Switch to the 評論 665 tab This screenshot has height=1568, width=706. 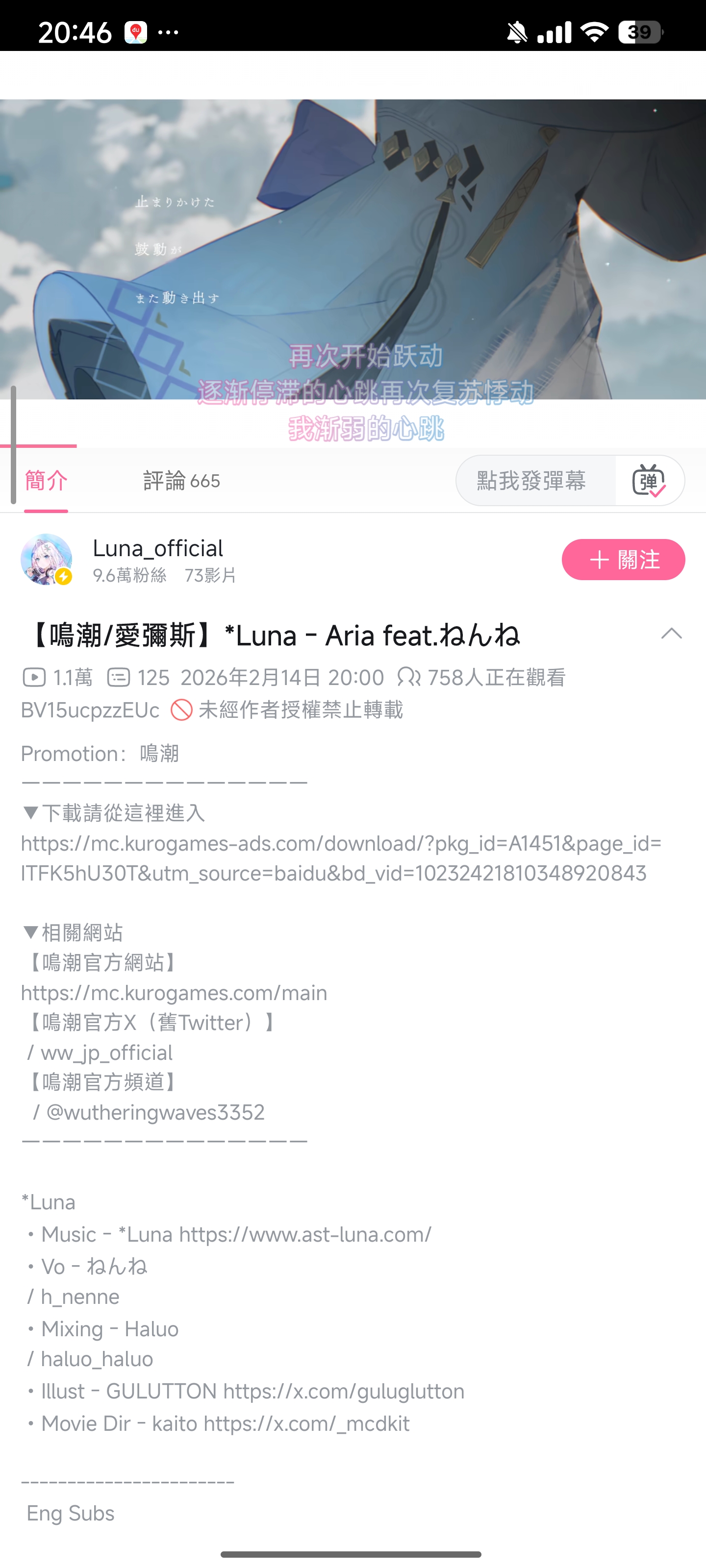181,481
